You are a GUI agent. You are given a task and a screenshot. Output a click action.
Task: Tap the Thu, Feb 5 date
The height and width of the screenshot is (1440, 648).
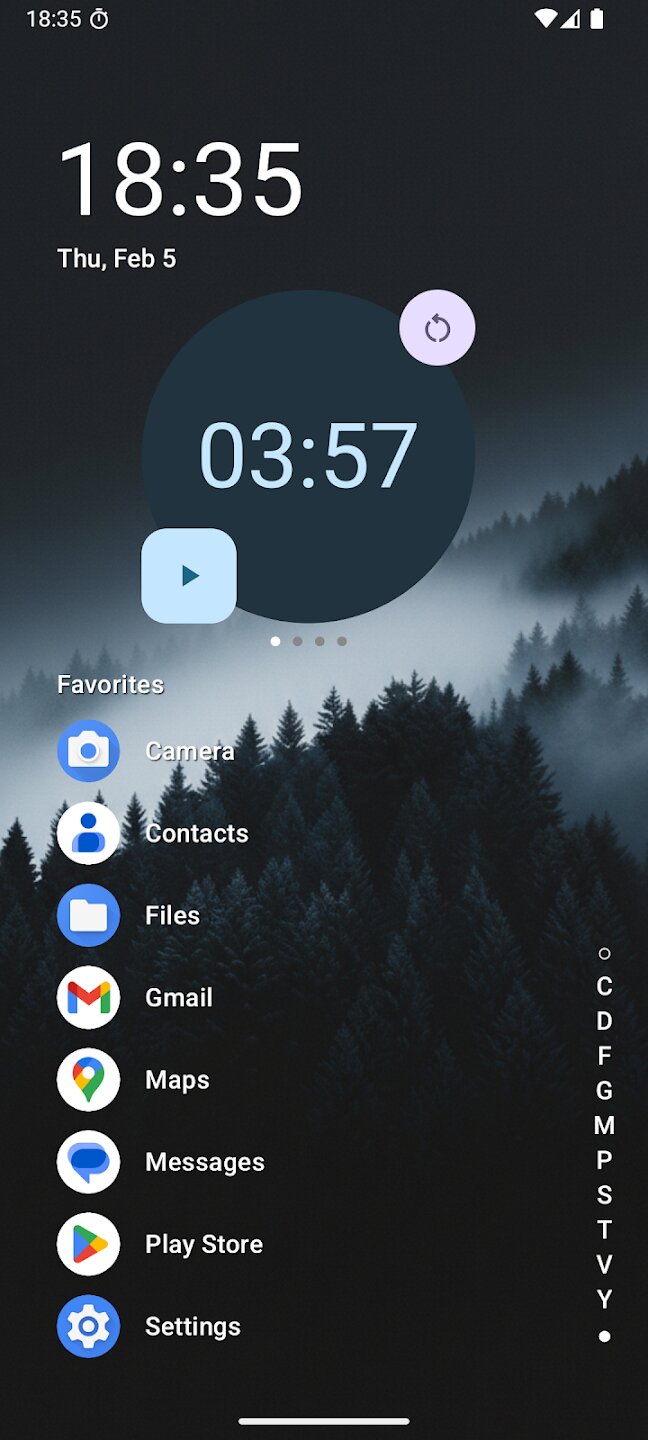117,259
